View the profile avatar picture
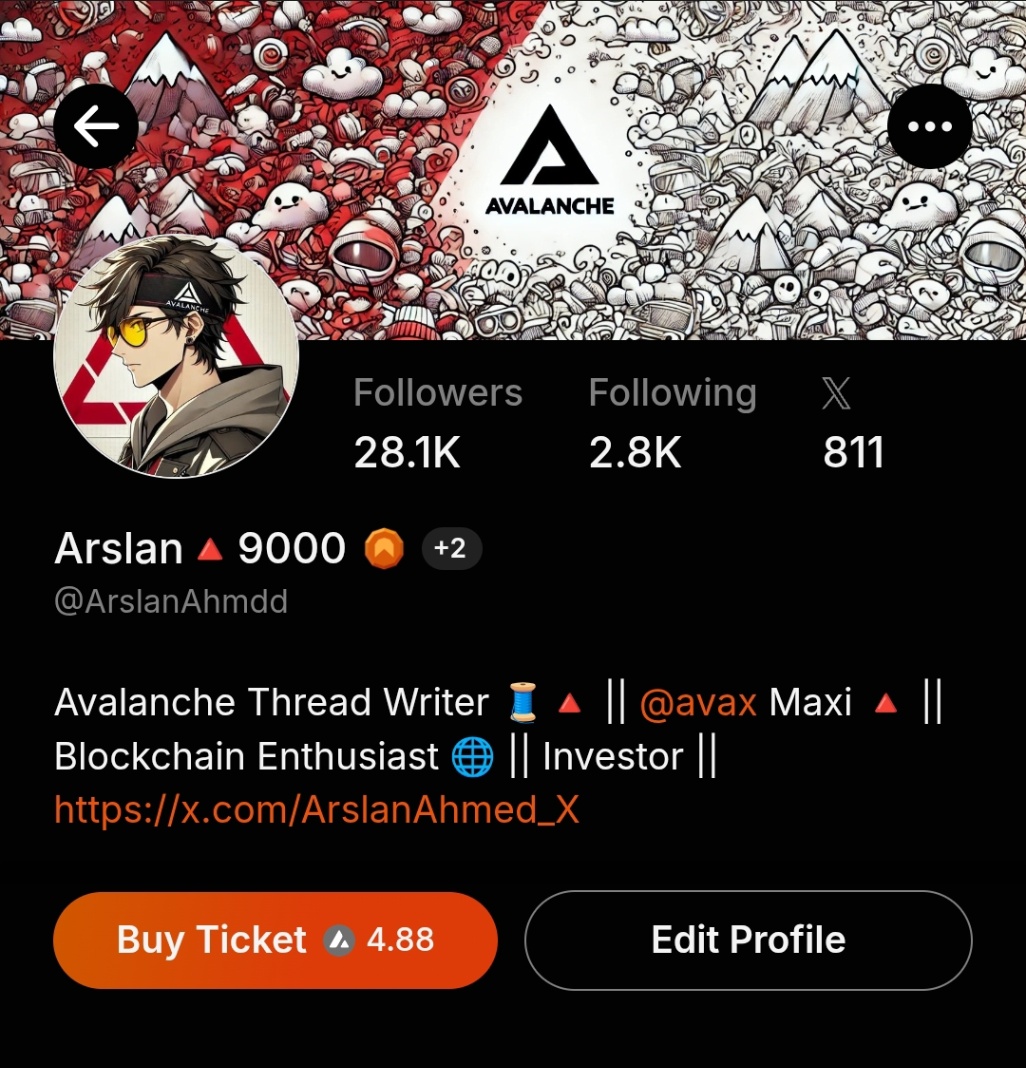1026x1068 pixels. (x=176, y=355)
